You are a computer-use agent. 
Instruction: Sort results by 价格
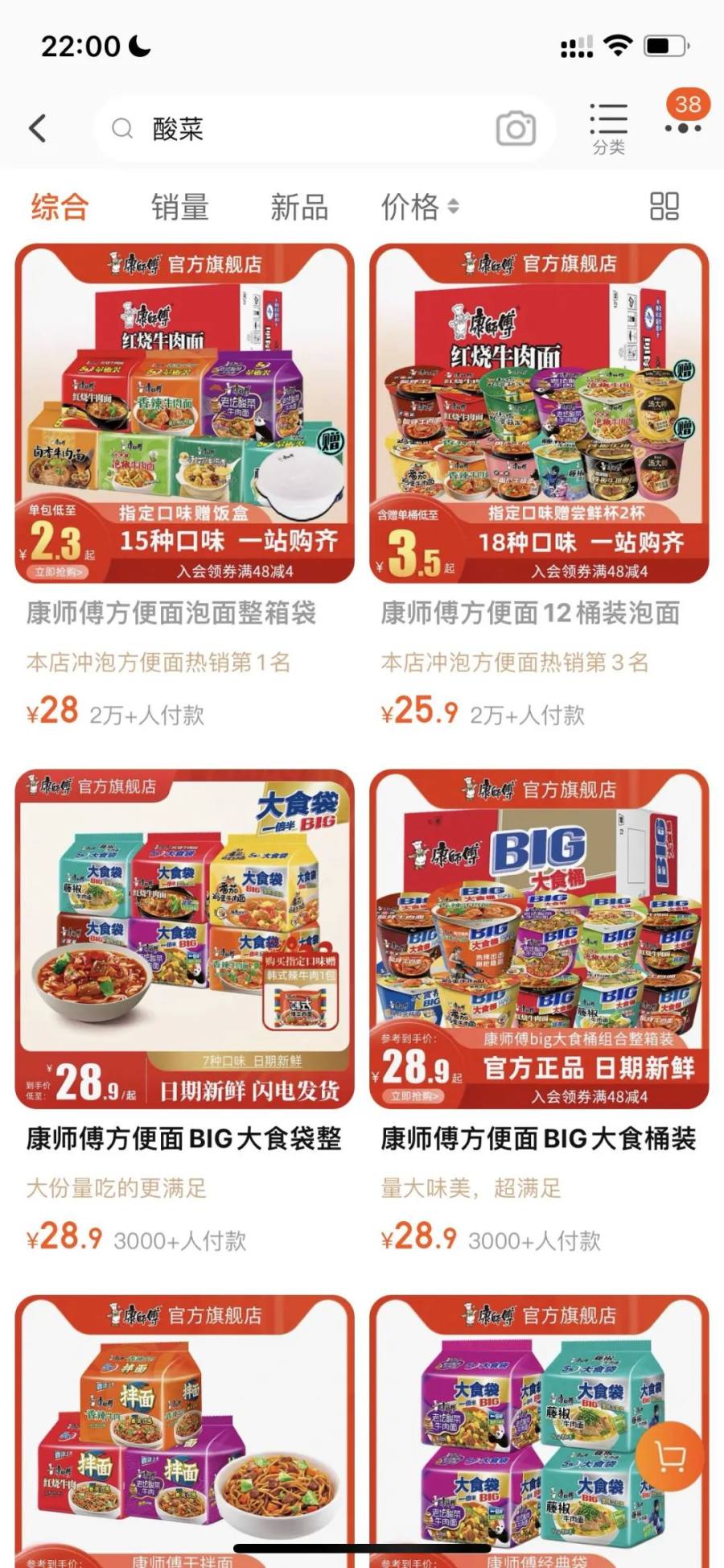pos(419,207)
